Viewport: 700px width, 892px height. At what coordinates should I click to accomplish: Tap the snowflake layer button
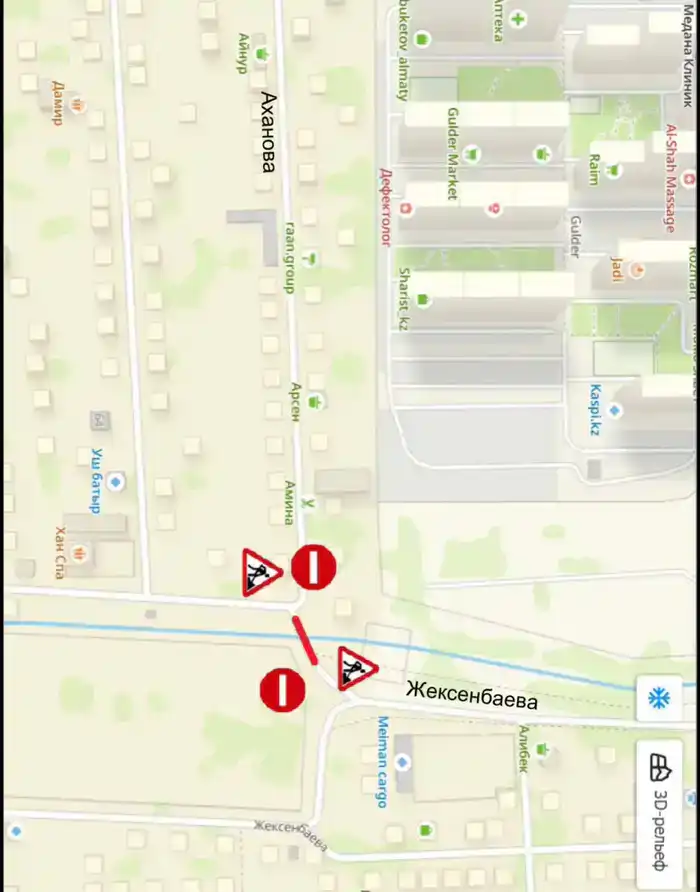click(x=658, y=697)
